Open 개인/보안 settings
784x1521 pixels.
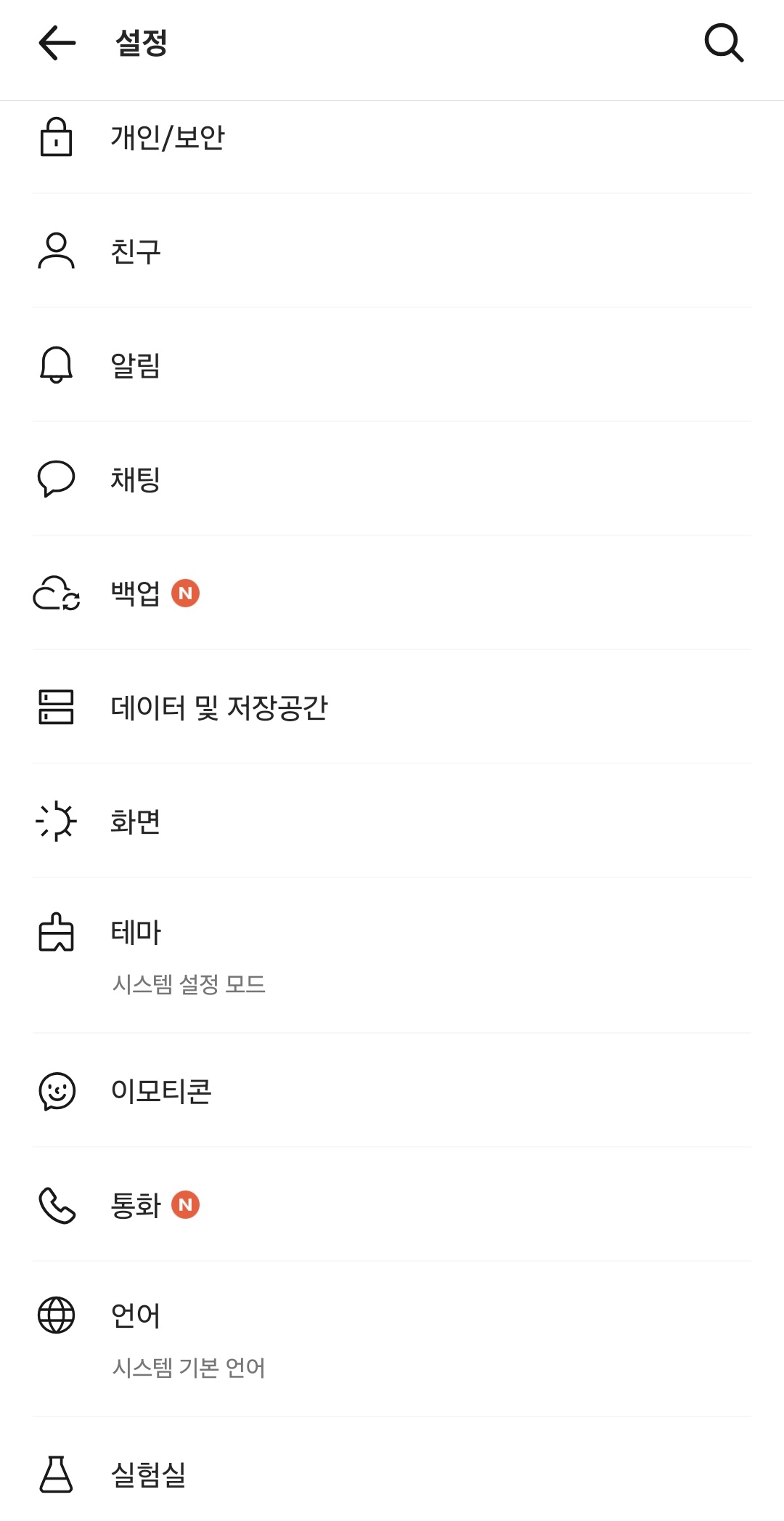167,137
